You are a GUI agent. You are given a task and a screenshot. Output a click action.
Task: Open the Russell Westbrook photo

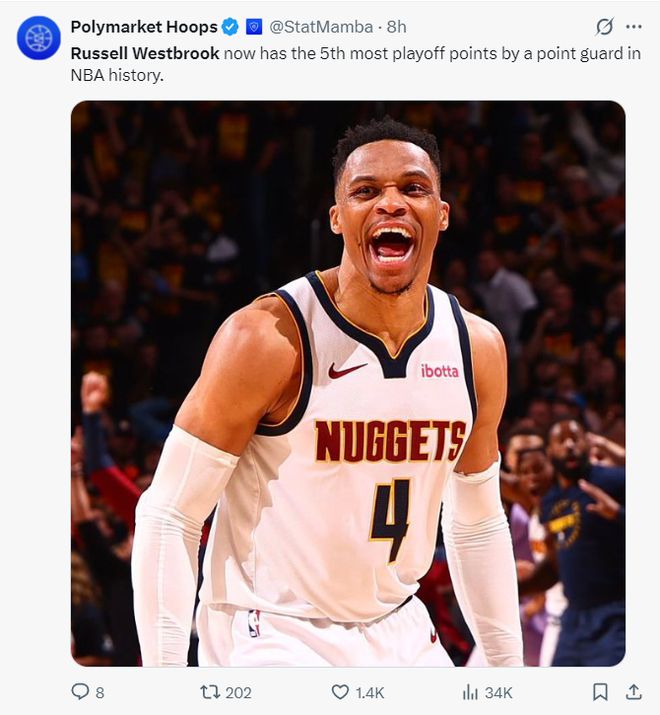(x=347, y=383)
